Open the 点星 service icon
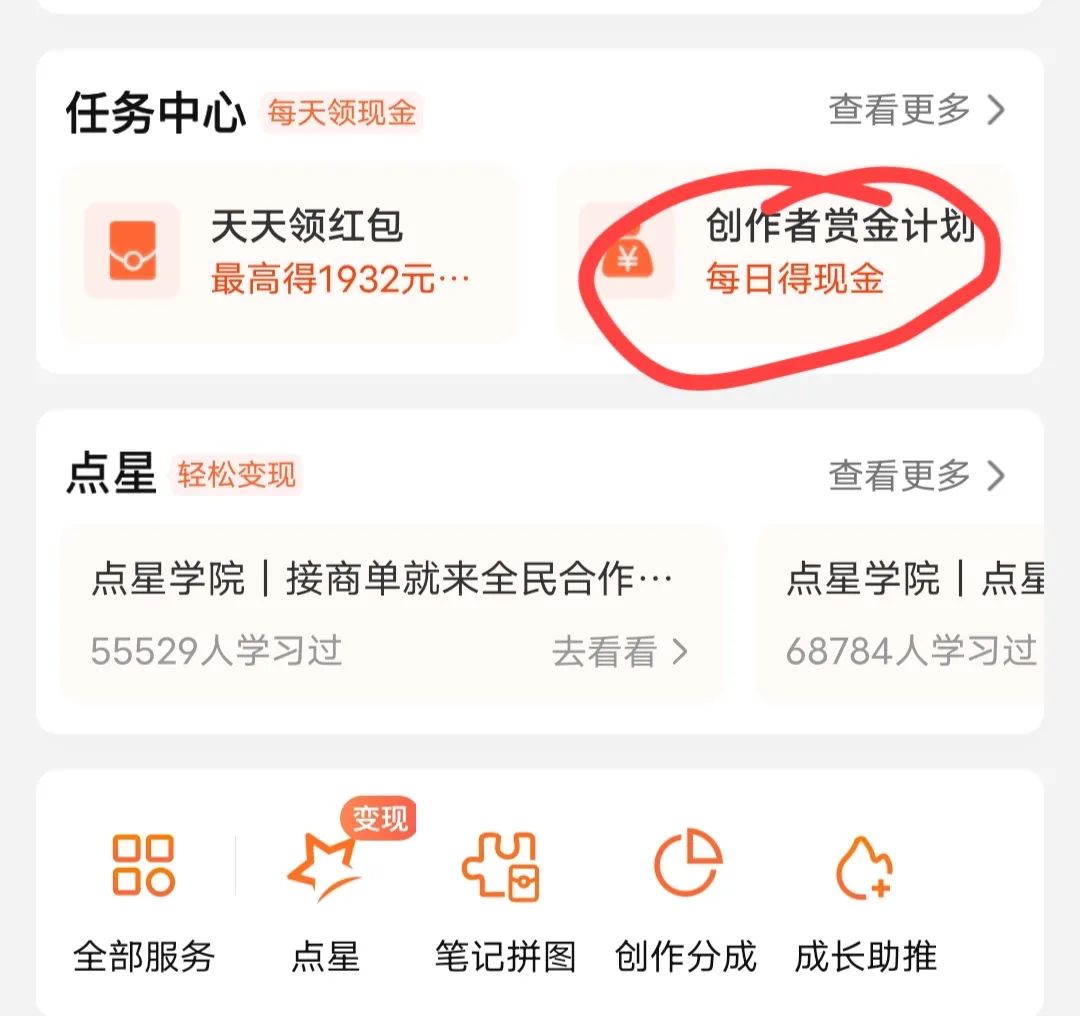 (x=325, y=900)
